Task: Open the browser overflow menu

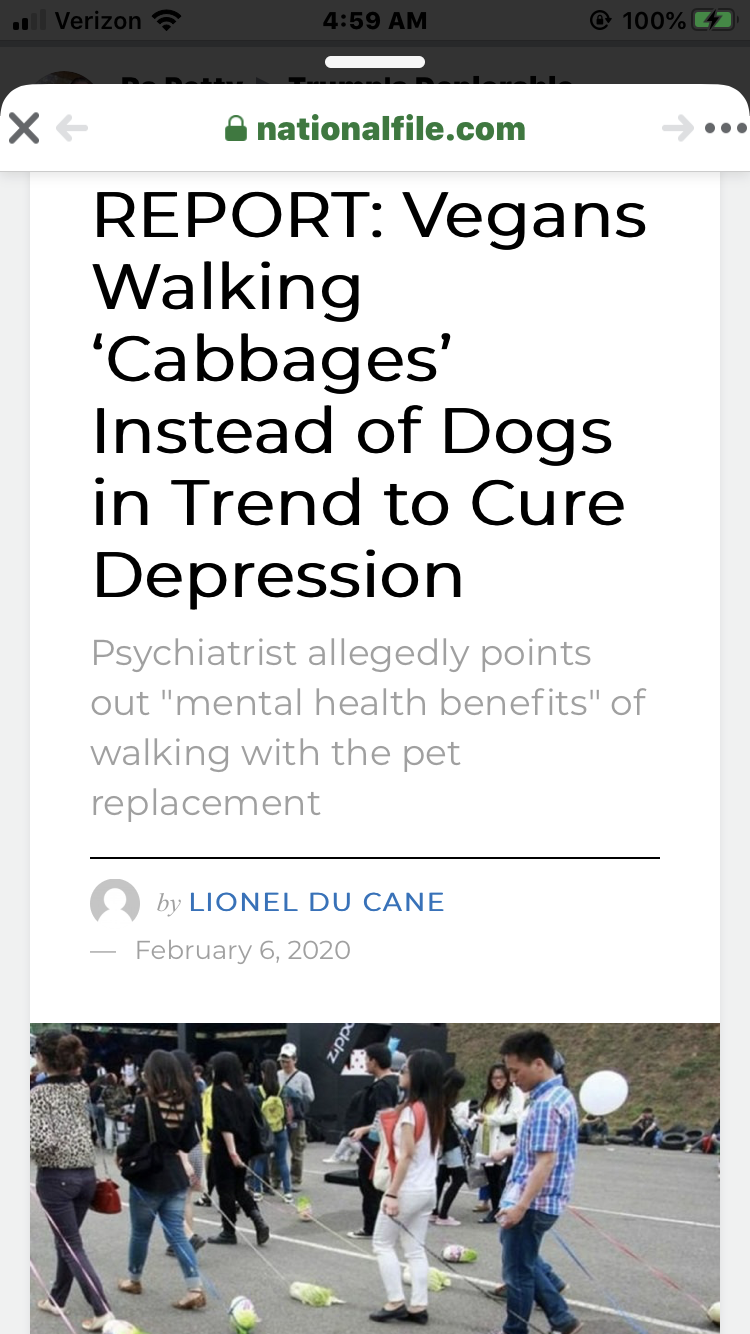Action: [x=726, y=129]
